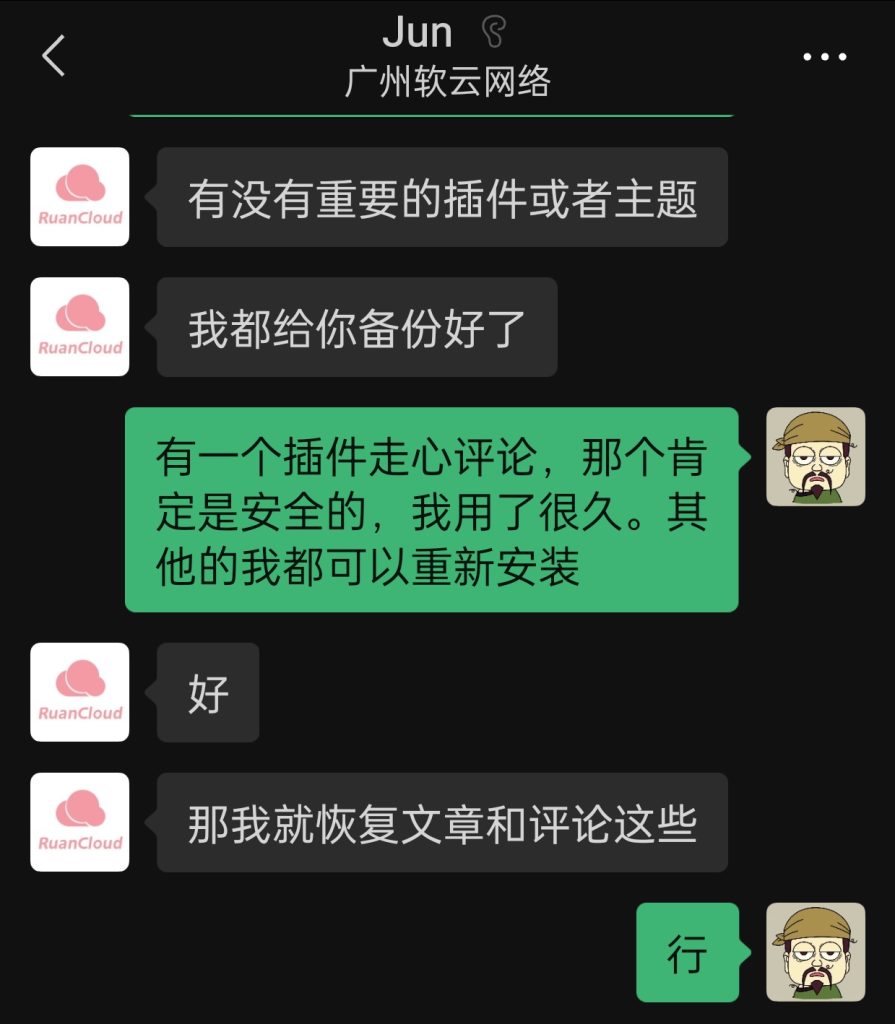This screenshot has width=895, height=1024.
Task: Open own avatar beside the '行' message
Action: 815,952
